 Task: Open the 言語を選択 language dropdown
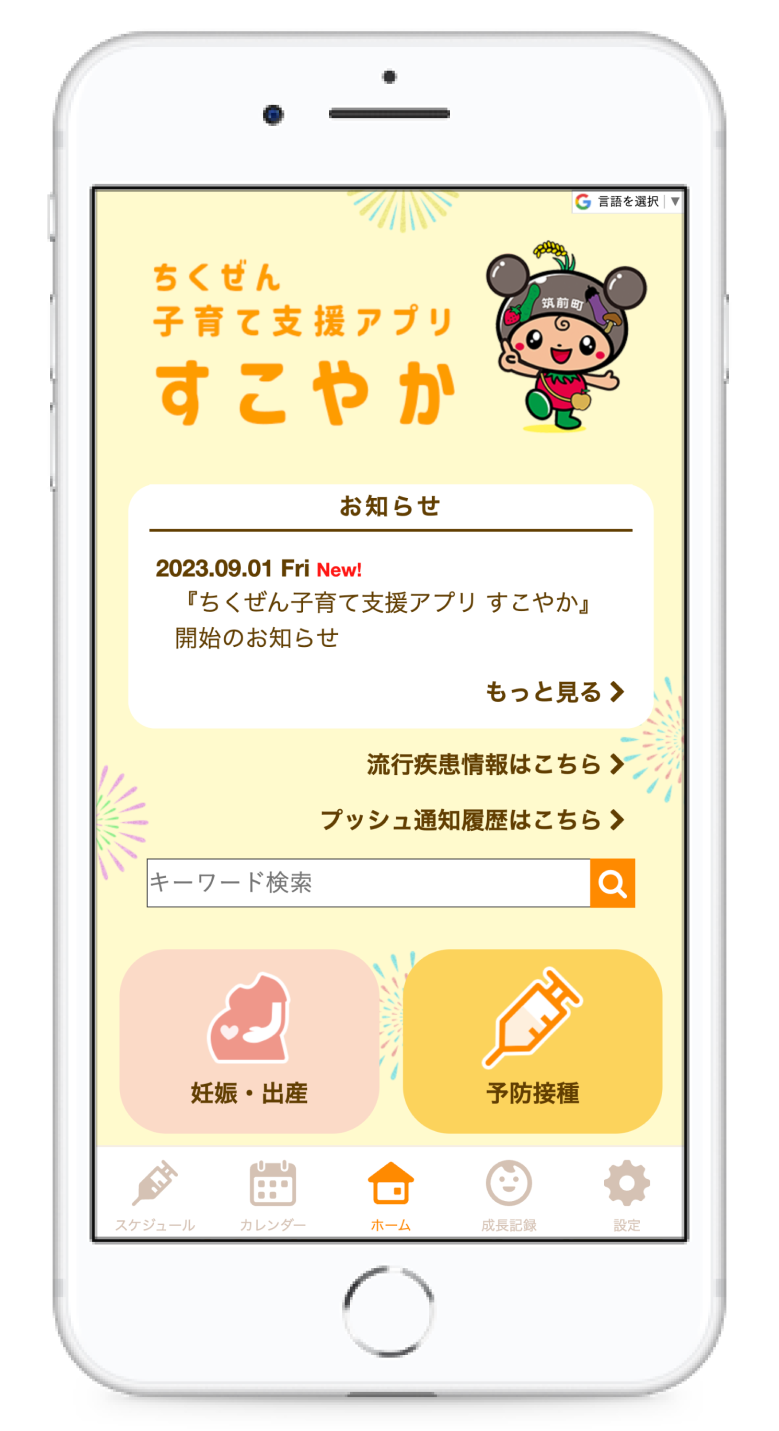point(628,201)
